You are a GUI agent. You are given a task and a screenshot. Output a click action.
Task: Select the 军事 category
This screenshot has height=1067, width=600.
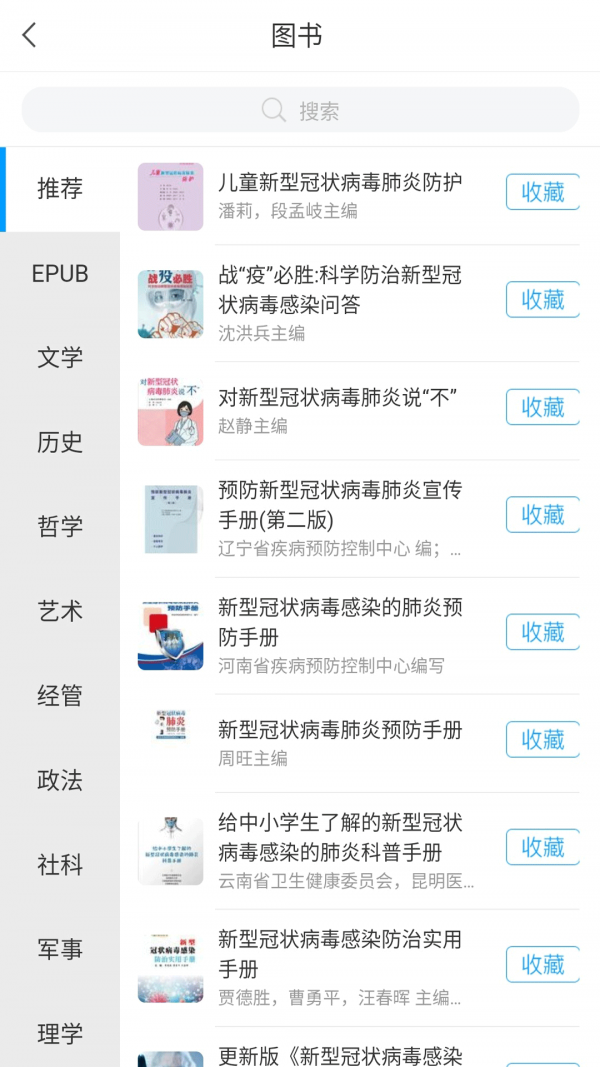click(x=60, y=949)
